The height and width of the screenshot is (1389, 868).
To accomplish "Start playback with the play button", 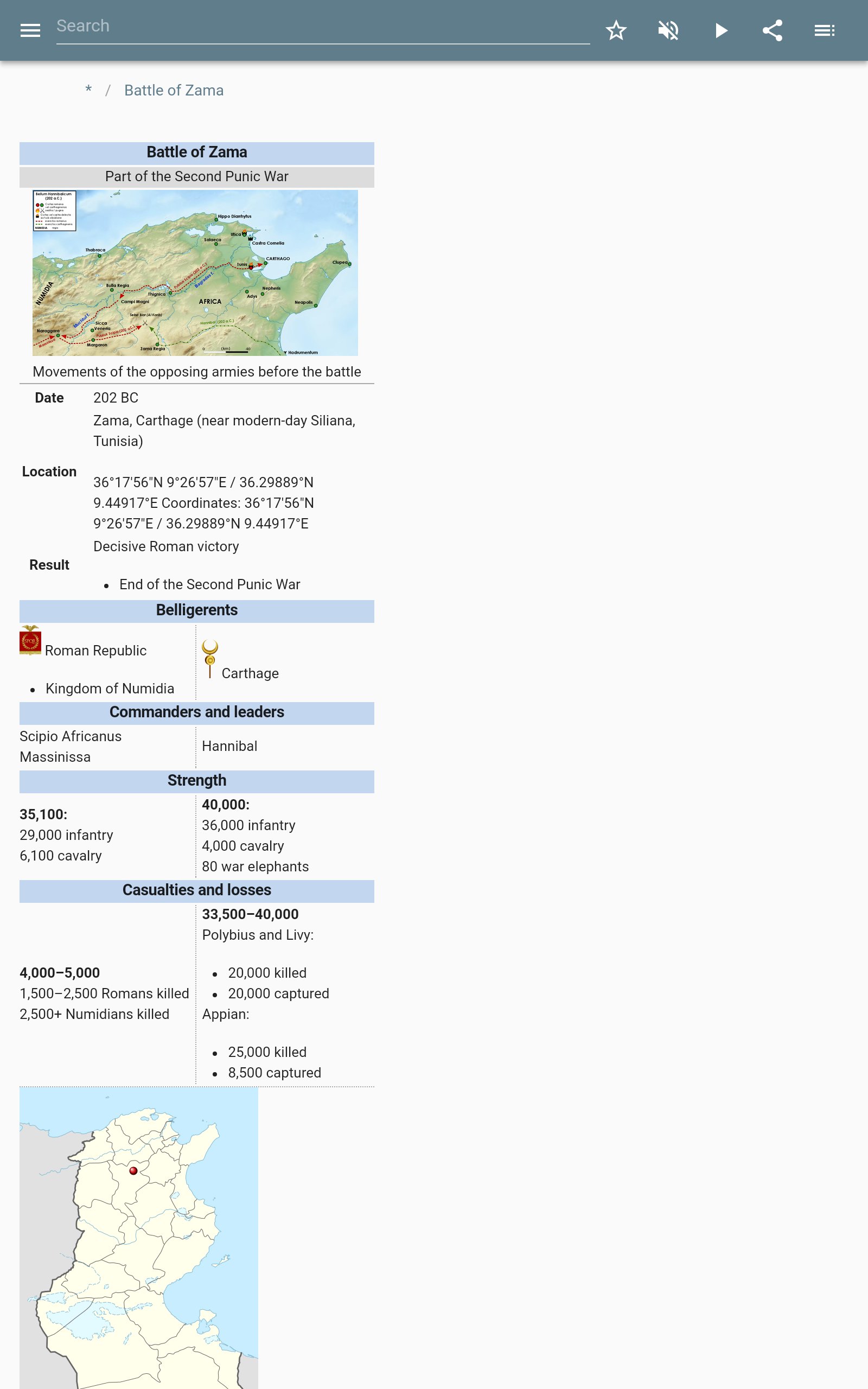I will 721,30.
